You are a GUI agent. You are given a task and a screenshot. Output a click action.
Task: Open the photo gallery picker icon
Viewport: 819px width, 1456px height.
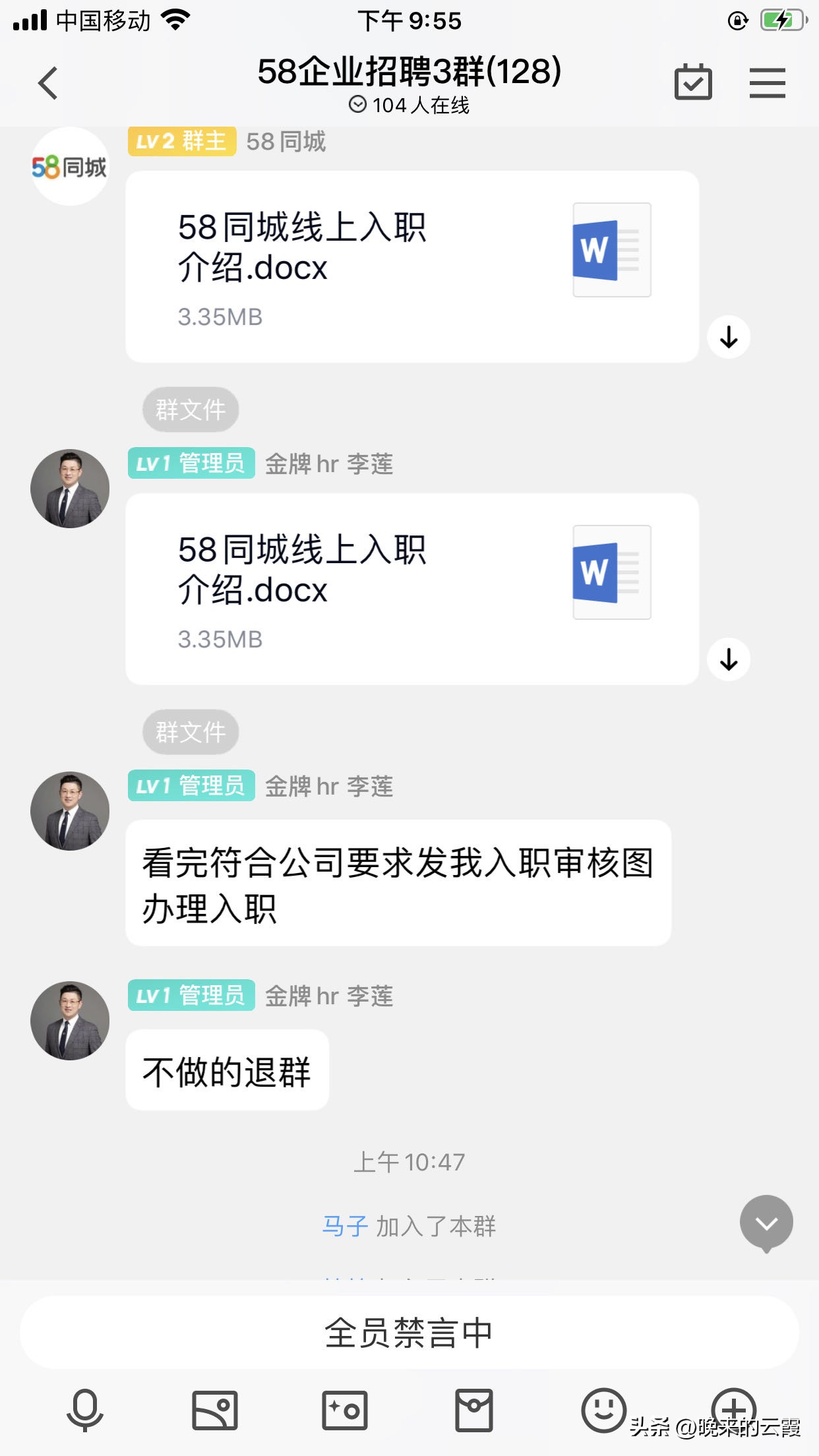click(x=213, y=1410)
